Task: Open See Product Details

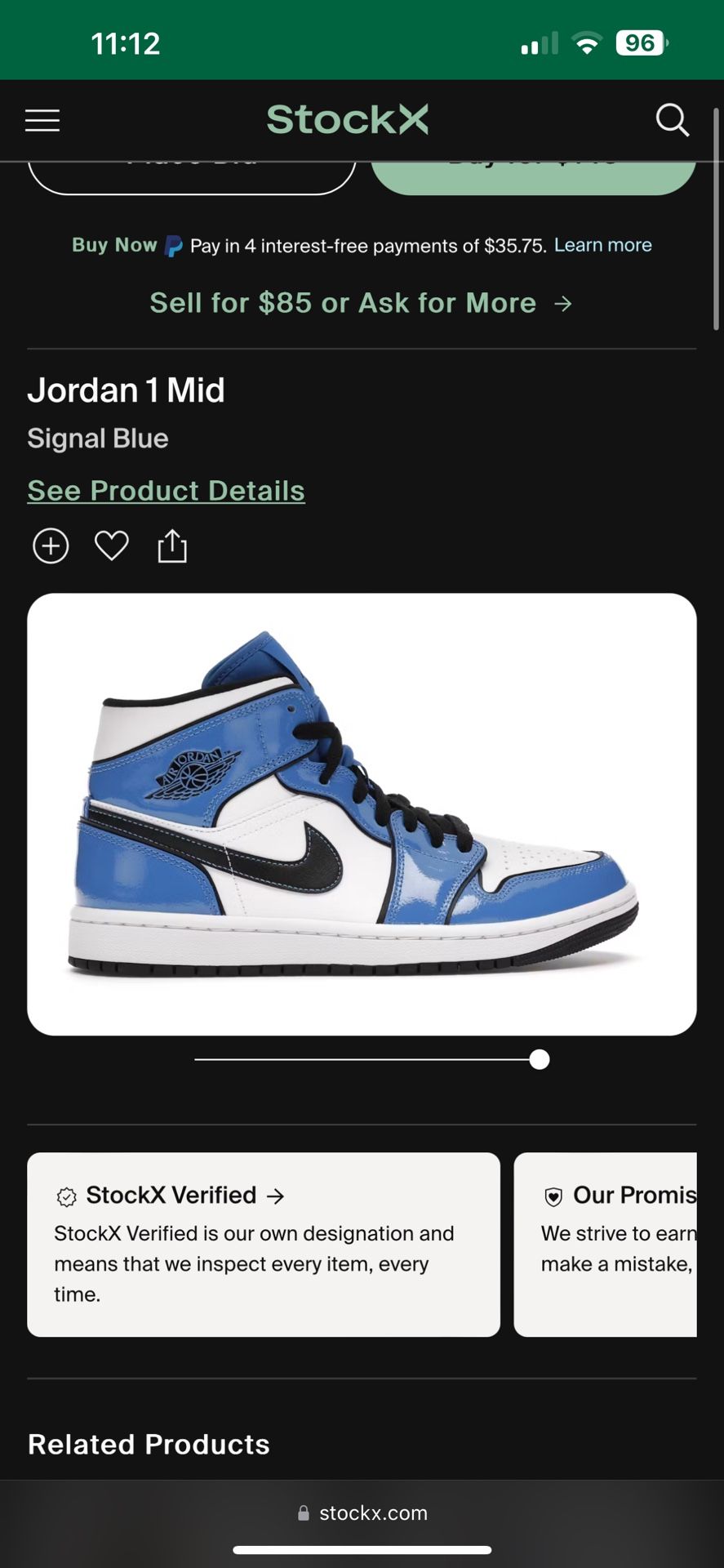Action: (x=166, y=490)
